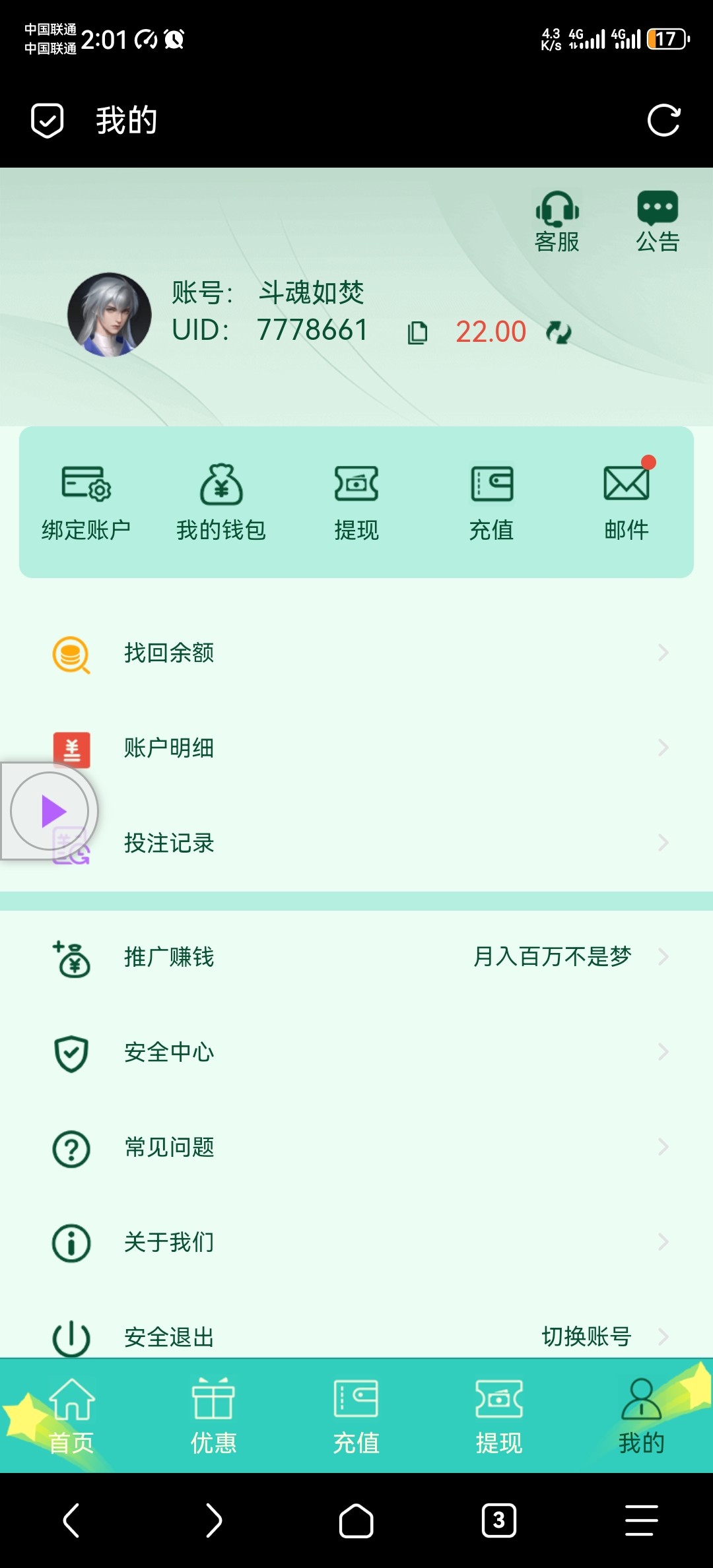Open 关于我们 about us
The image size is (713, 1568).
356,1242
